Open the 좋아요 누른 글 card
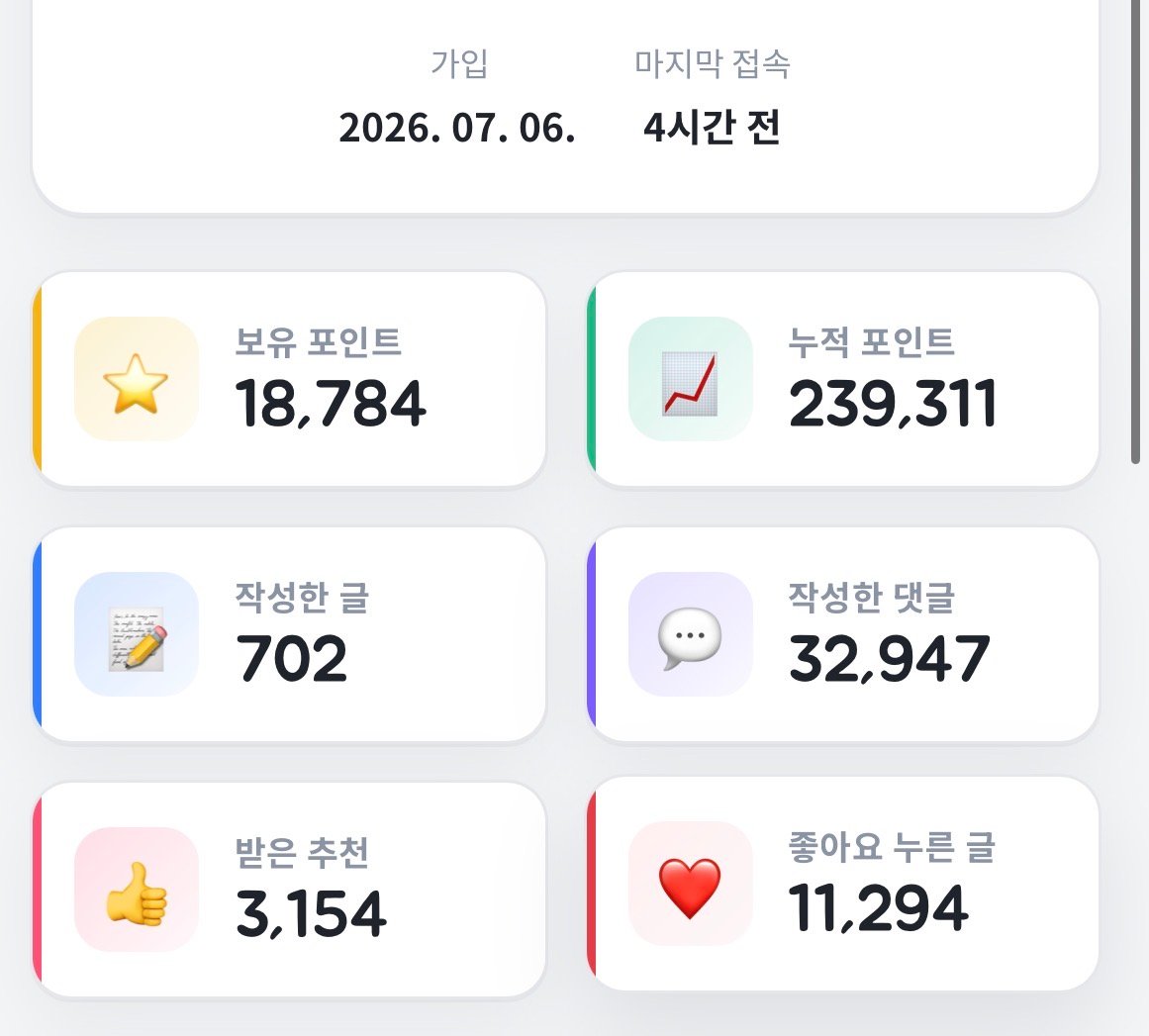1149x1036 pixels. (842, 884)
